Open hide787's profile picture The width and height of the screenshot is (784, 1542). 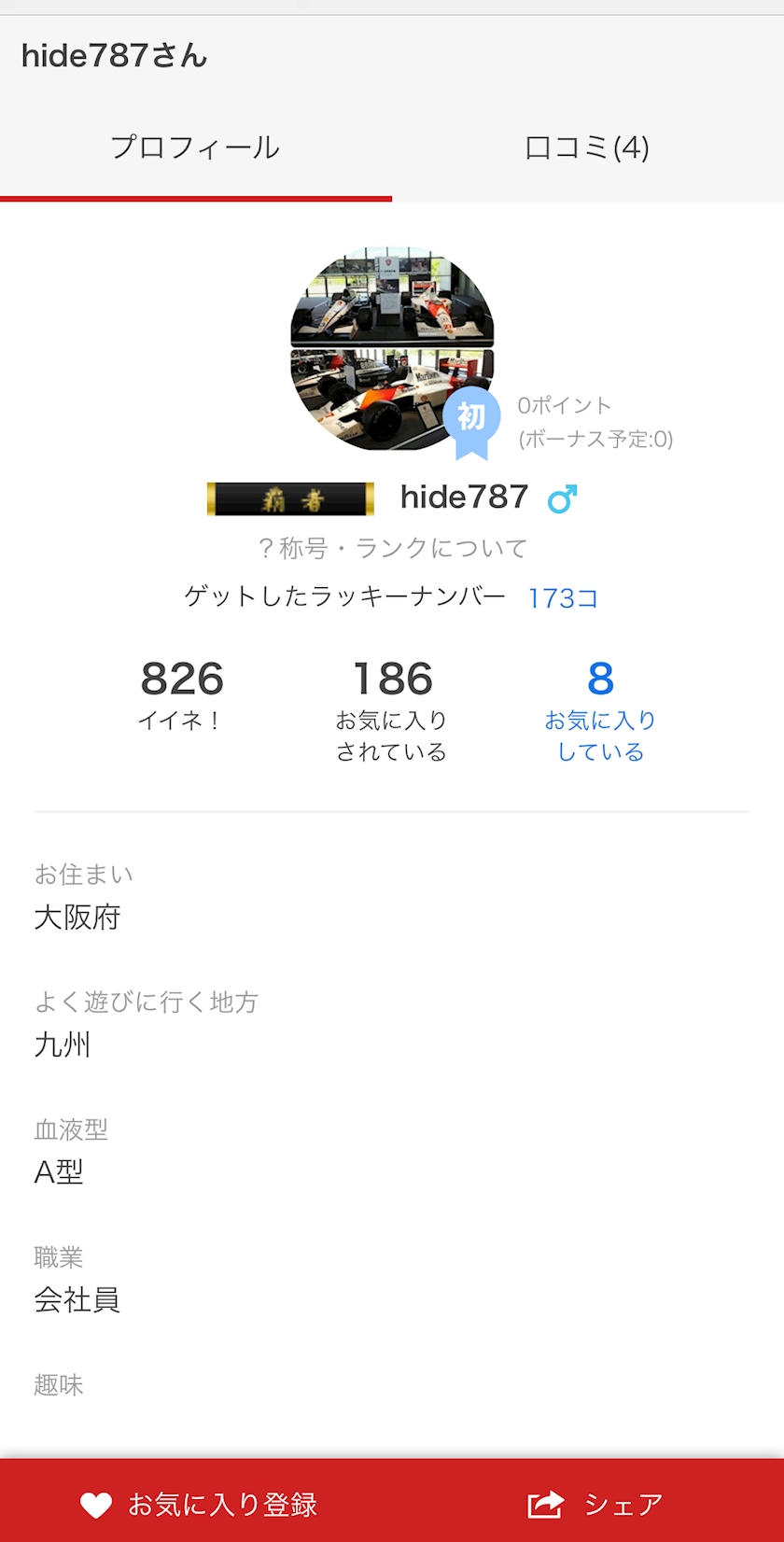pos(392,348)
